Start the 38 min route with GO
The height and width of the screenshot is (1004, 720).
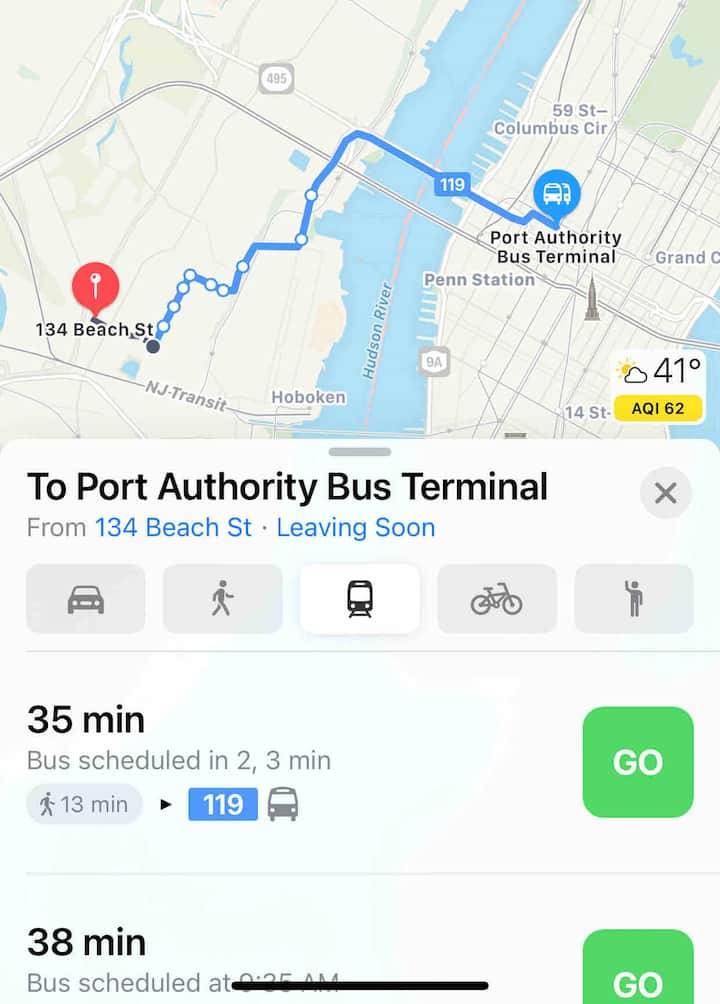tap(637, 968)
